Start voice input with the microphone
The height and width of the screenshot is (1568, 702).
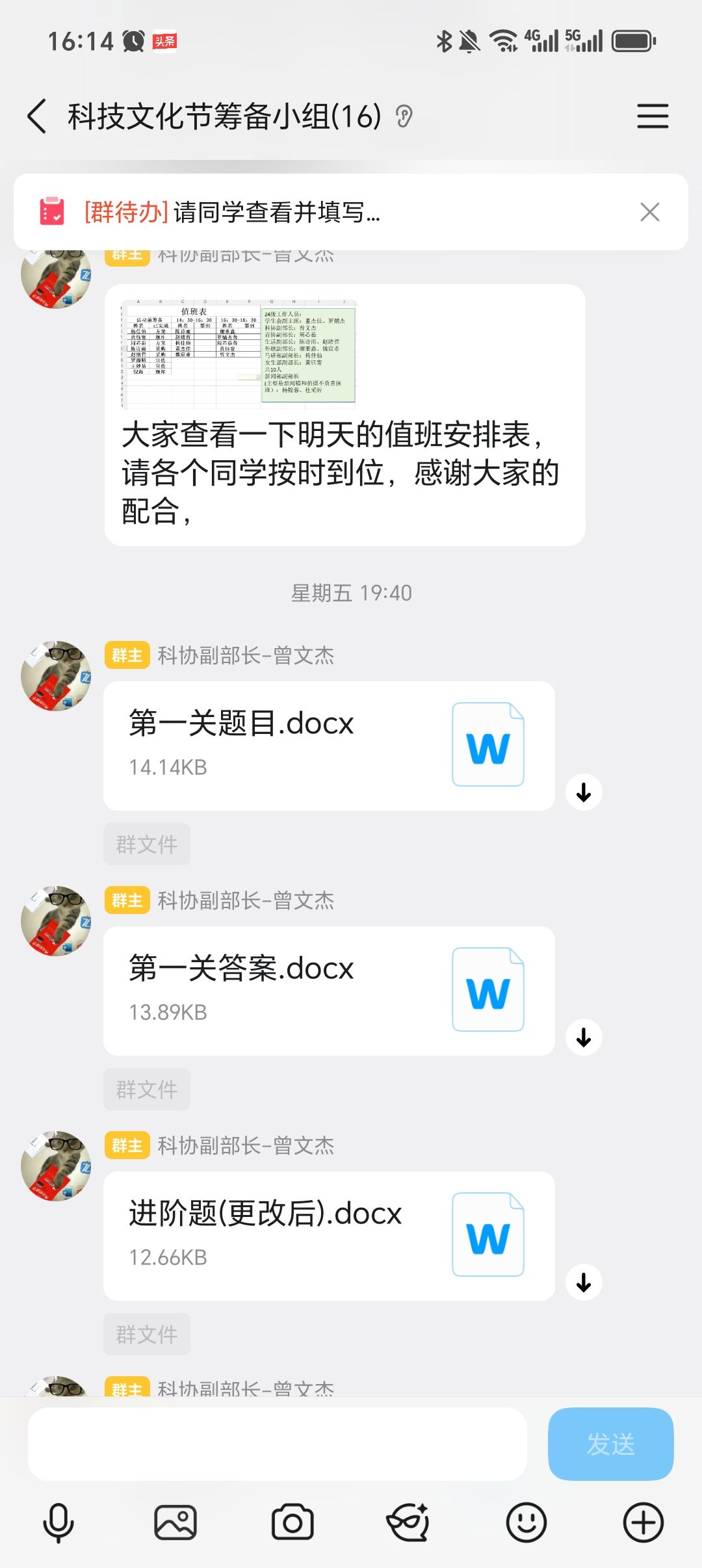[x=58, y=1522]
